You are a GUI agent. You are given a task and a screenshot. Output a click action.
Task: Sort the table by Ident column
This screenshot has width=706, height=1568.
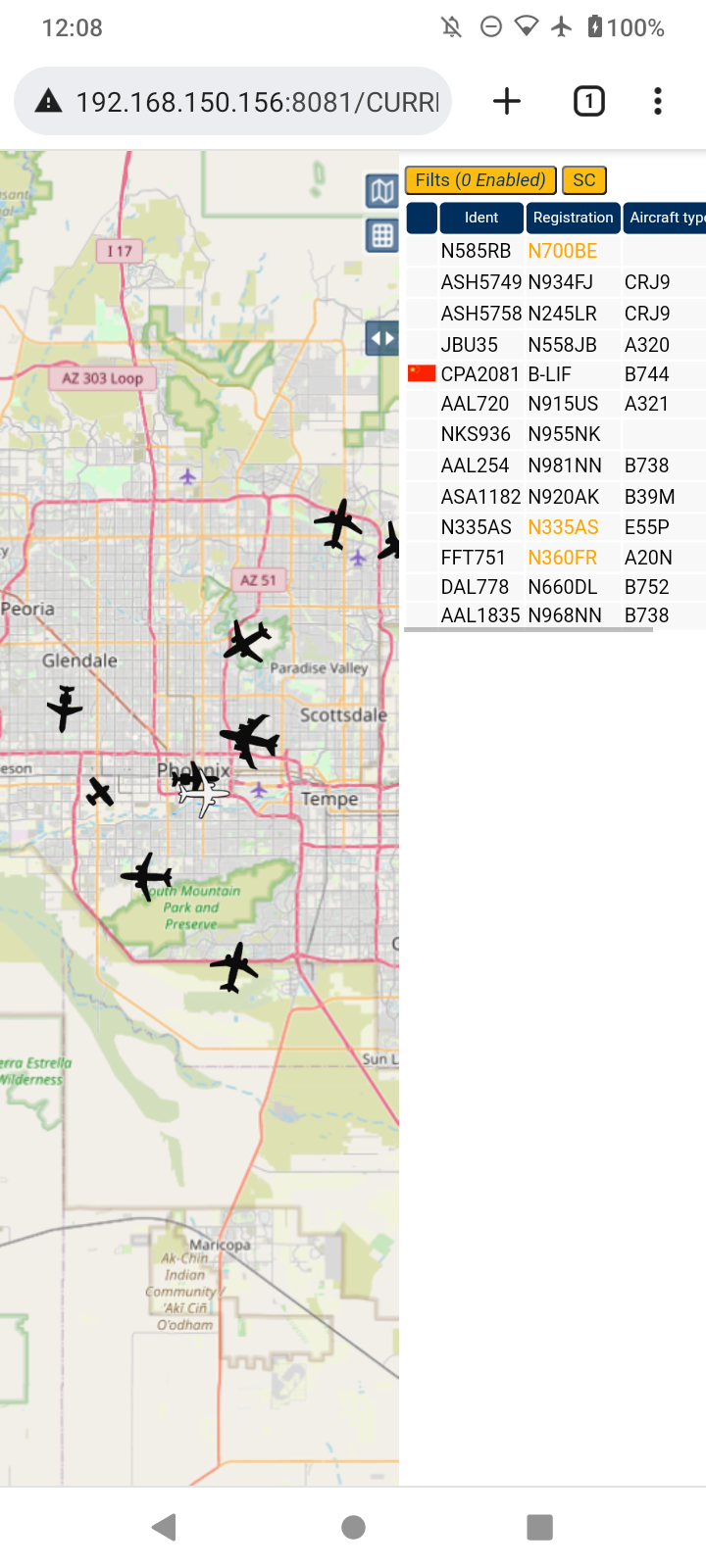point(480,218)
